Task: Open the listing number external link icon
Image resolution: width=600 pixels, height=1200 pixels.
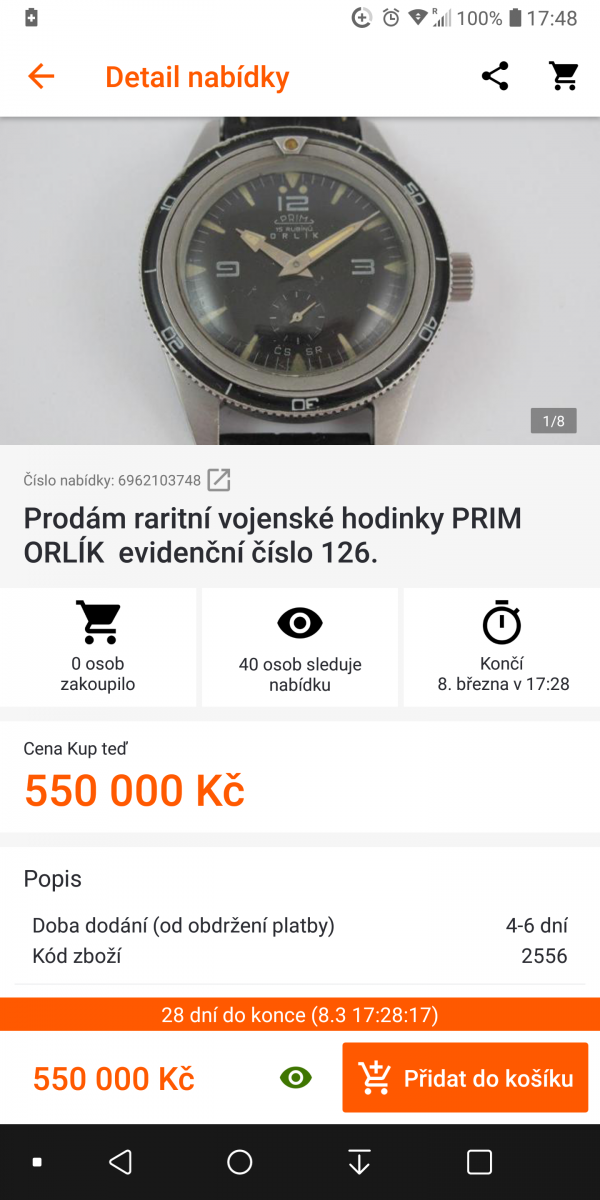Action: pyautogui.click(x=219, y=480)
